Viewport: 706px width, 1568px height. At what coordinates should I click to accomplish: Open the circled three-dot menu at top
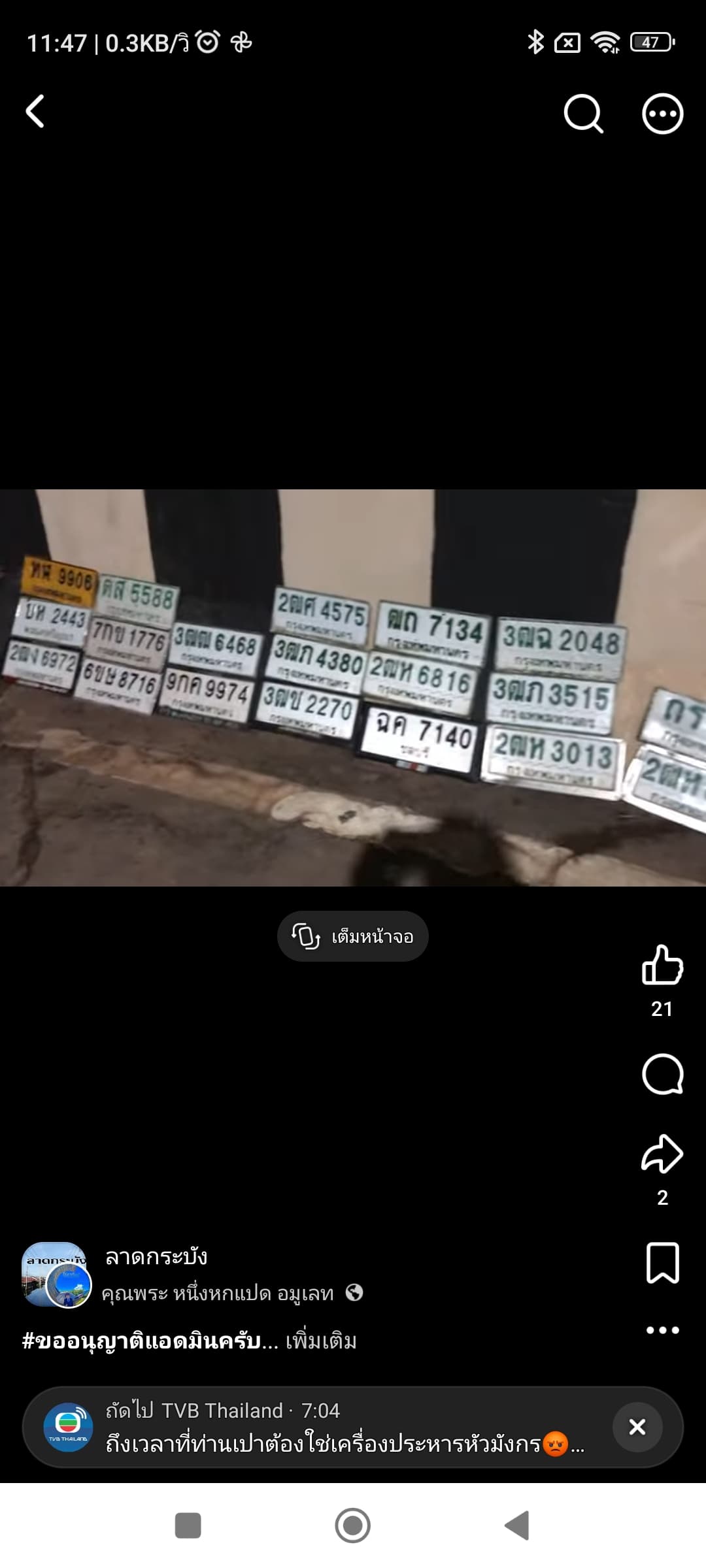662,114
